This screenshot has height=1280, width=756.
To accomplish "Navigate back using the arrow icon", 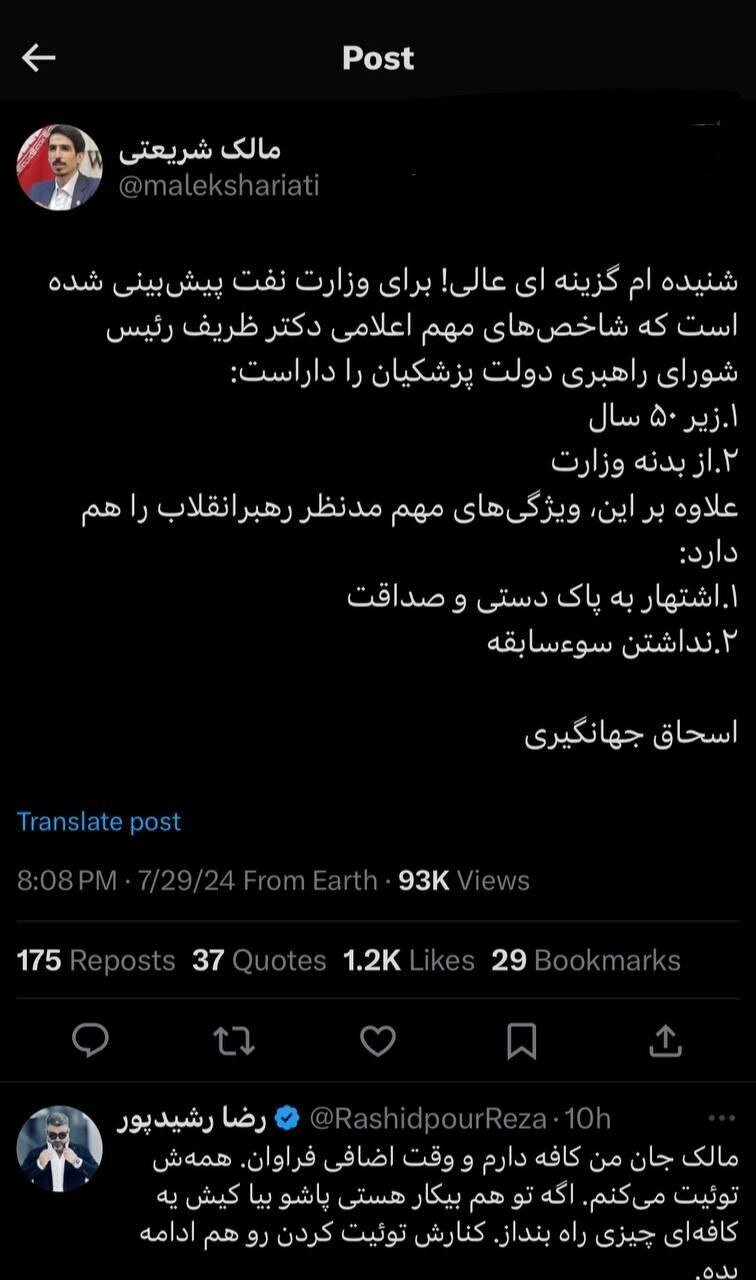I will click(x=38, y=57).
